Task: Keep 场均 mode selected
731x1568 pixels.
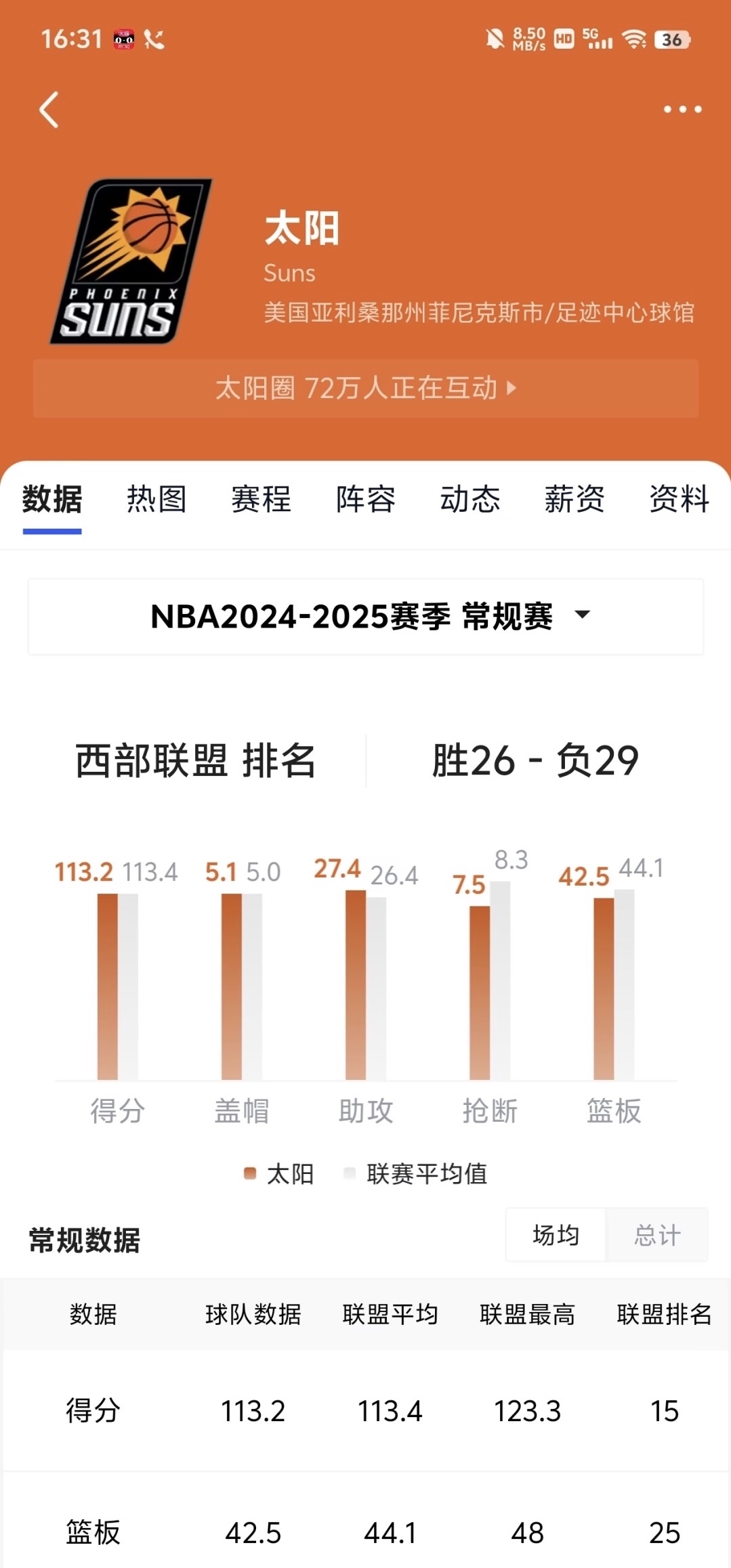Action: [557, 1235]
